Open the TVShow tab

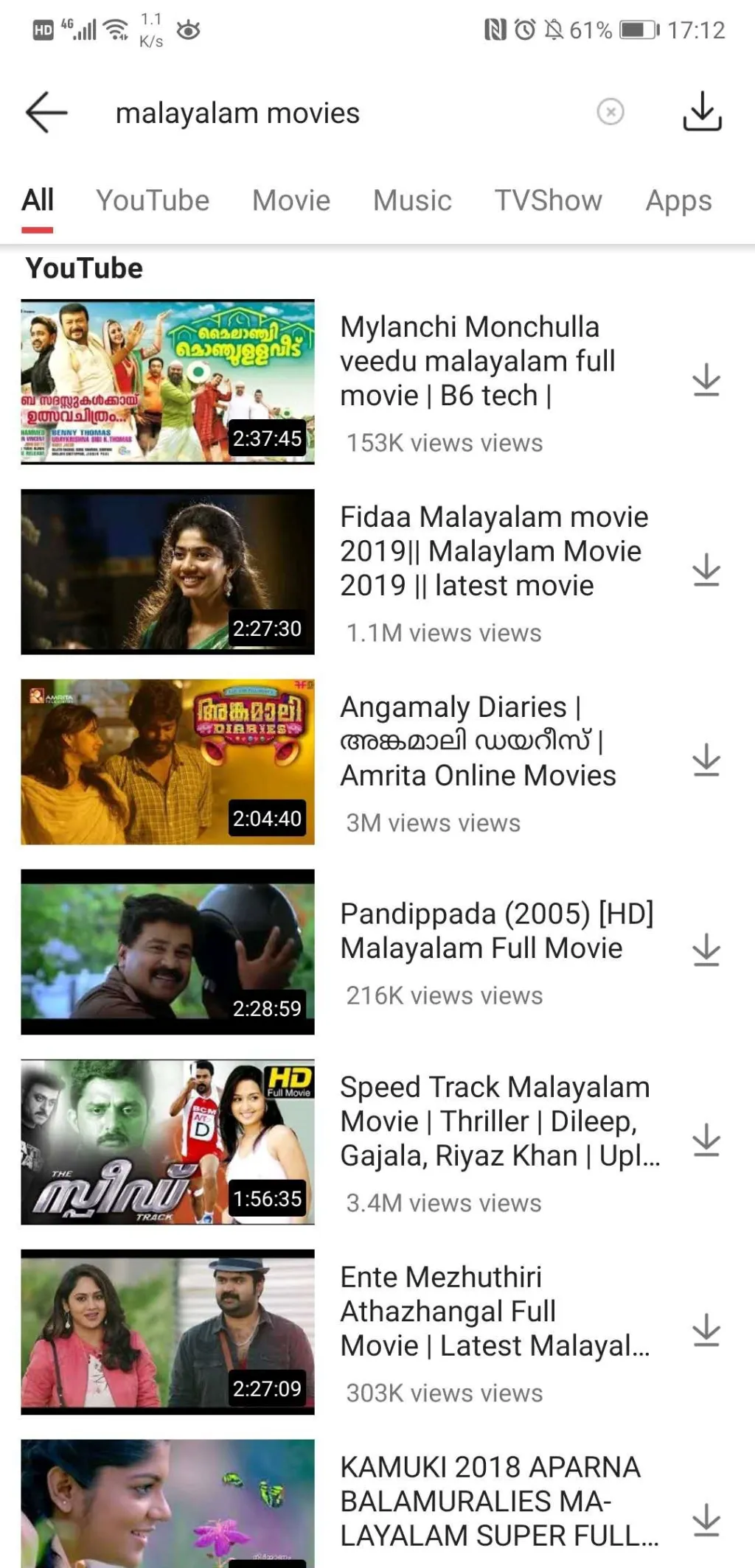pos(549,200)
